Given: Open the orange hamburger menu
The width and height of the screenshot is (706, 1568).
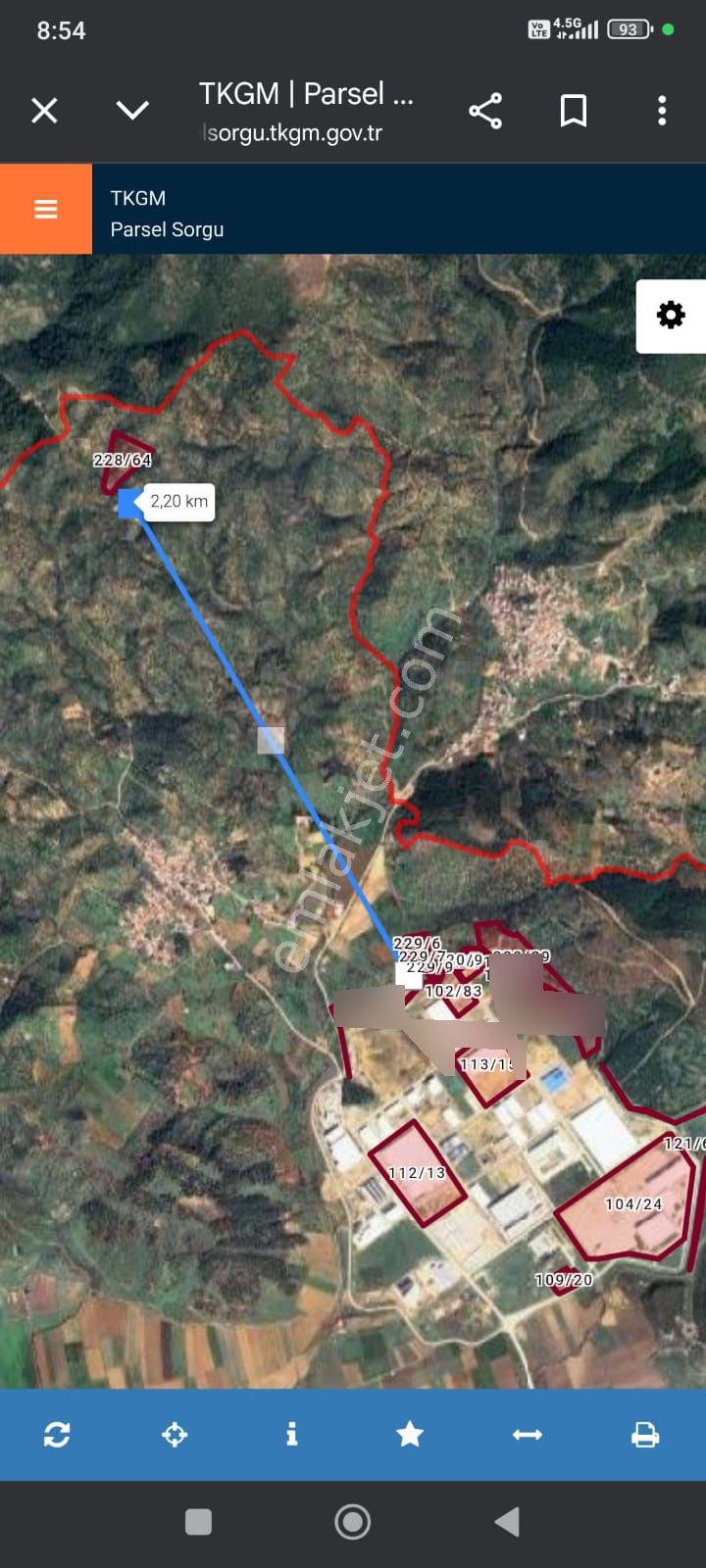Looking at the screenshot, I should (x=45, y=208).
